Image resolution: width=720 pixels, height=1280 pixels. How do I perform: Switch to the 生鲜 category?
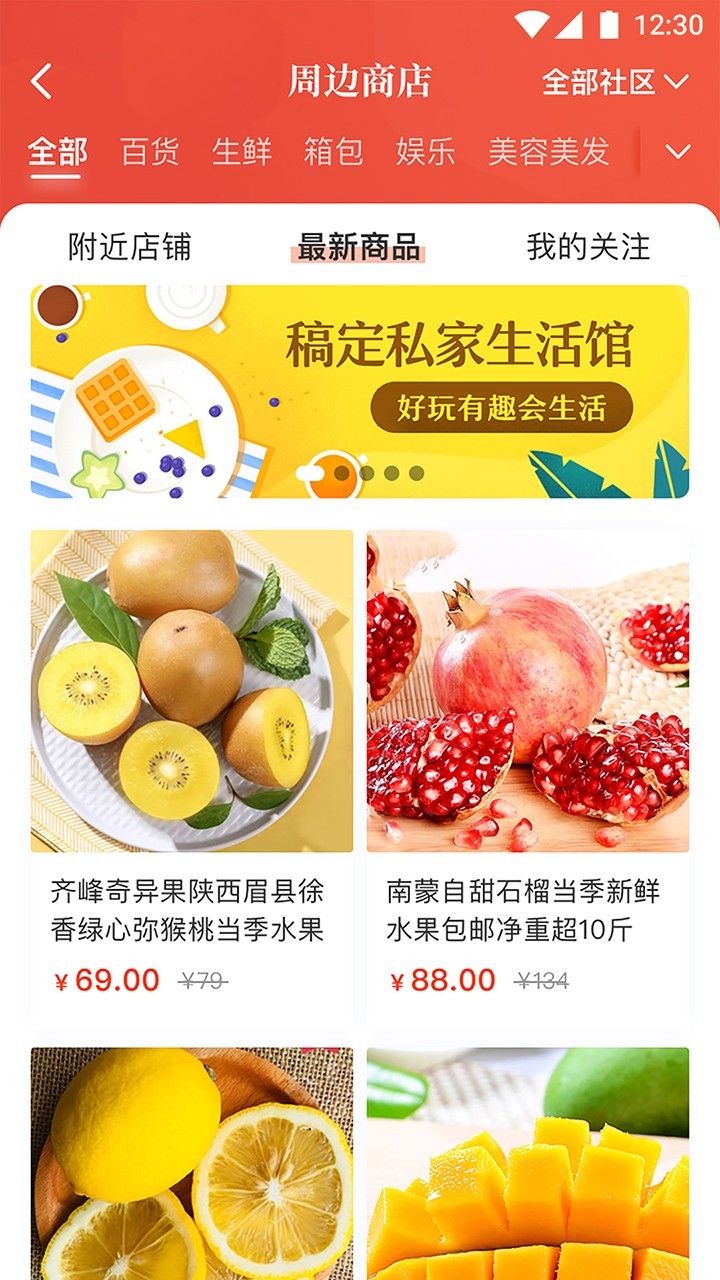pyautogui.click(x=242, y=152)
